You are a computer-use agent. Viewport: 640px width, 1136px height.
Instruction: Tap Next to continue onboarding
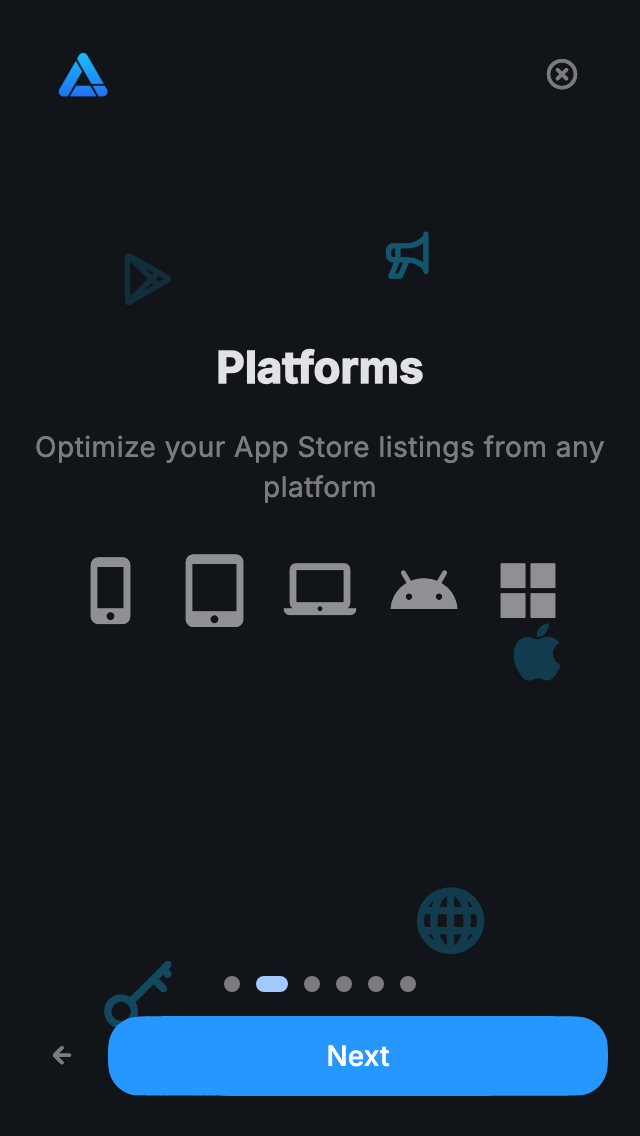click(x=358, y=1056)
